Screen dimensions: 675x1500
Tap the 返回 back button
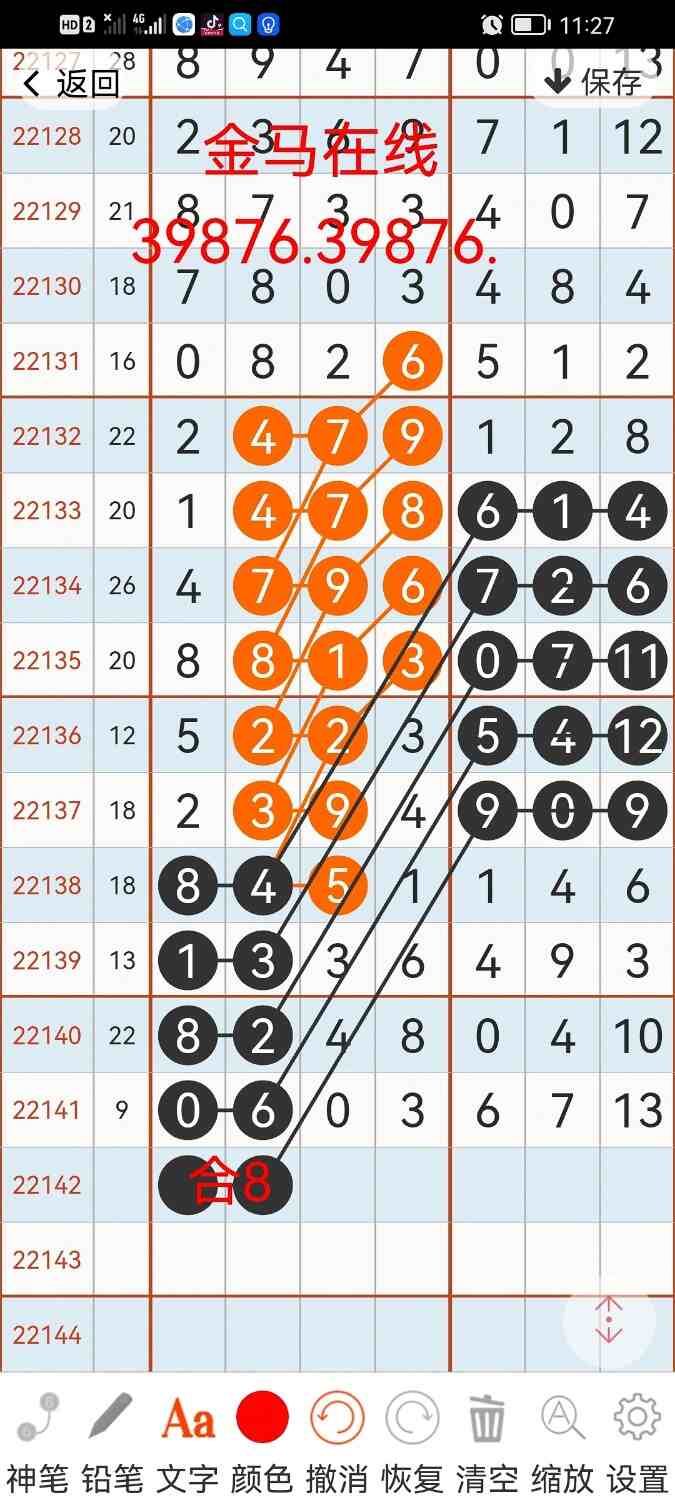tap(72, 83)
